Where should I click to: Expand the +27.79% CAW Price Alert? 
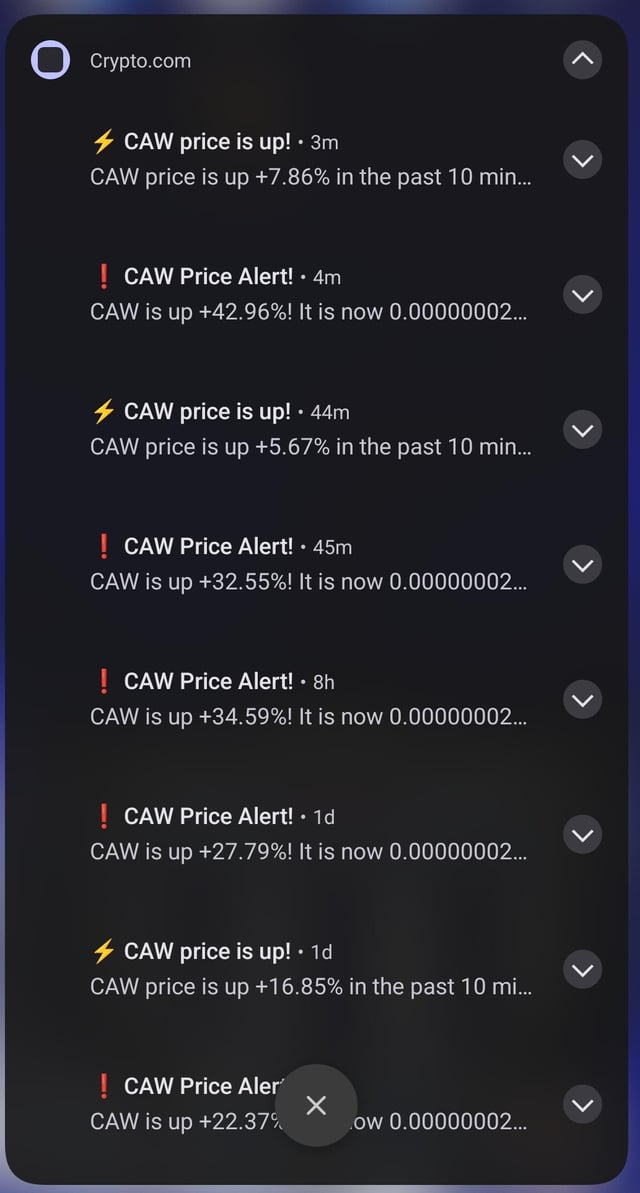click(x=582, y=835)
